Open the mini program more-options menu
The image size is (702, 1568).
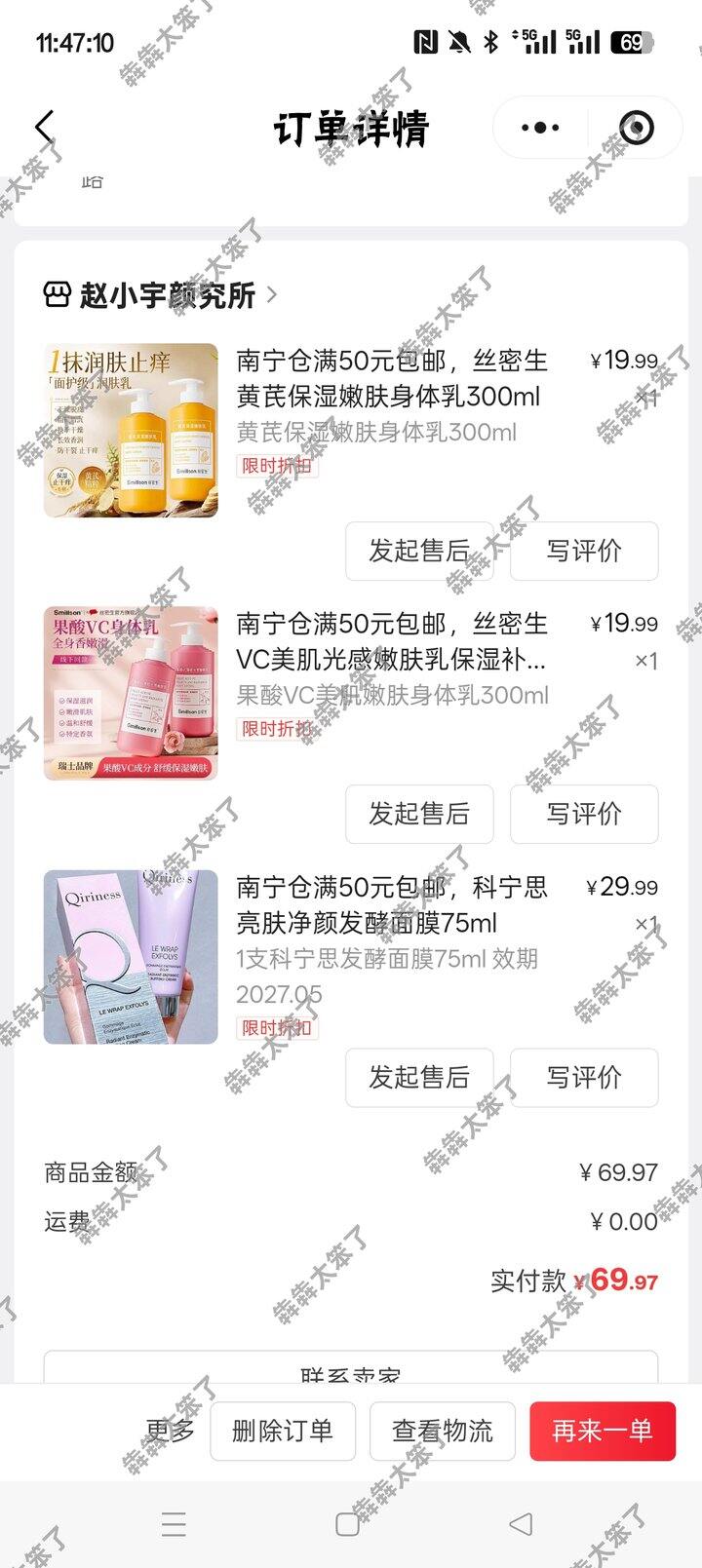[540, 128]
